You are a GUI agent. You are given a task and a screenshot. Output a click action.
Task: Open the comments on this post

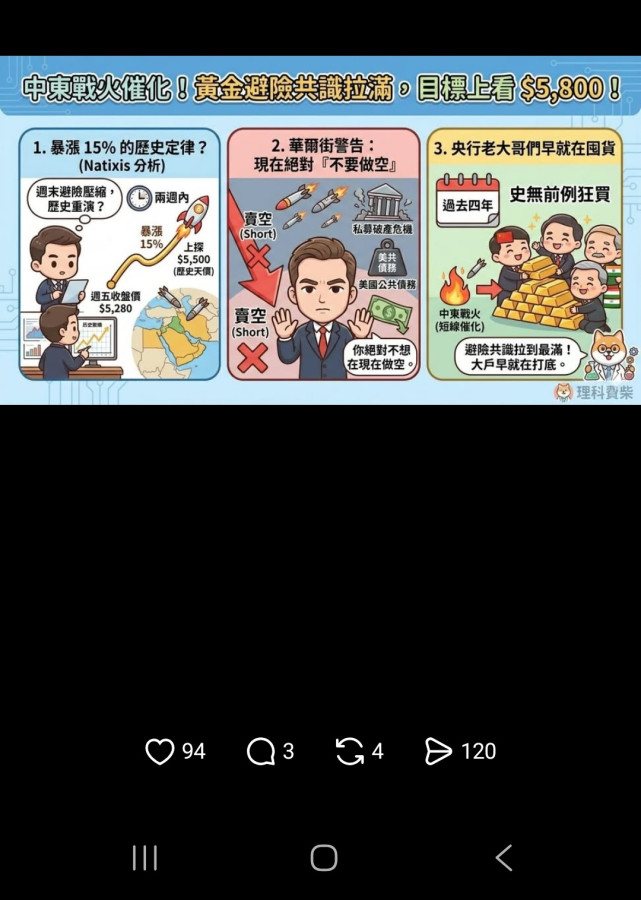coord(260,751)
